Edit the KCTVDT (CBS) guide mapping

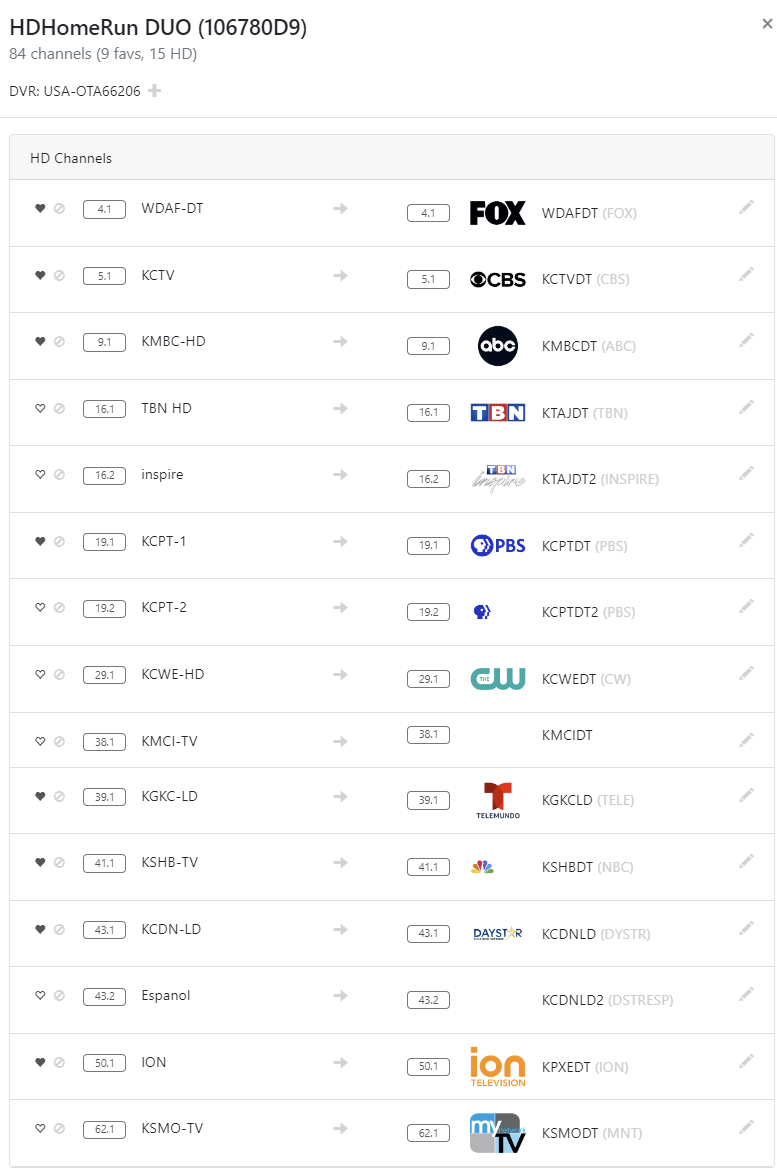pos(746,274)
